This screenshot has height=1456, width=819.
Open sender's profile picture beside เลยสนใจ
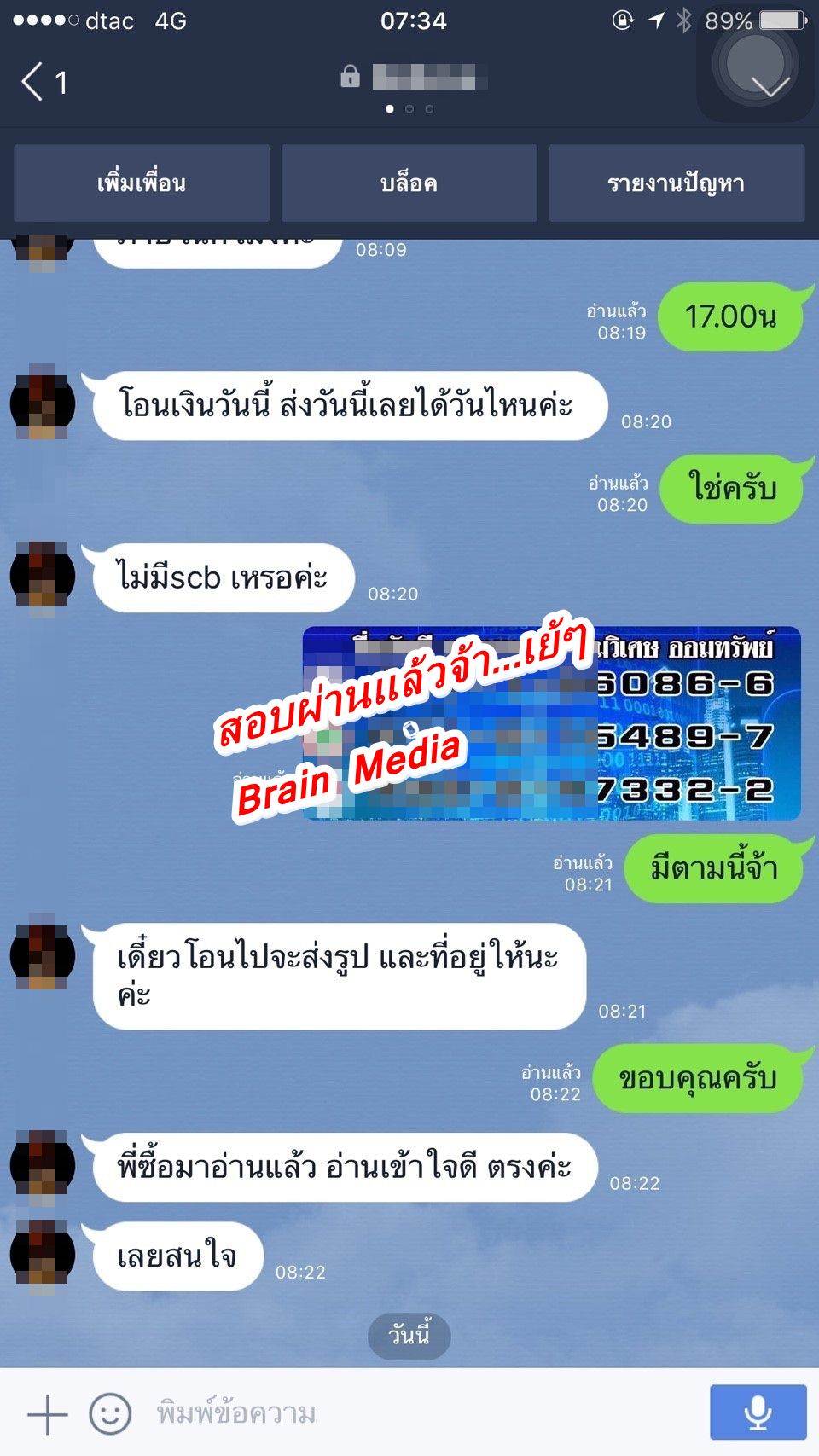click(x=43, y=1254)
